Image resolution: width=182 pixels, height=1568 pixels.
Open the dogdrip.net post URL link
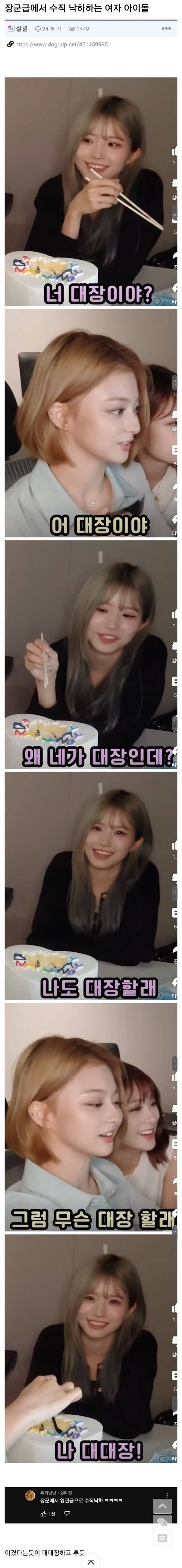click(x=61, y=45)
